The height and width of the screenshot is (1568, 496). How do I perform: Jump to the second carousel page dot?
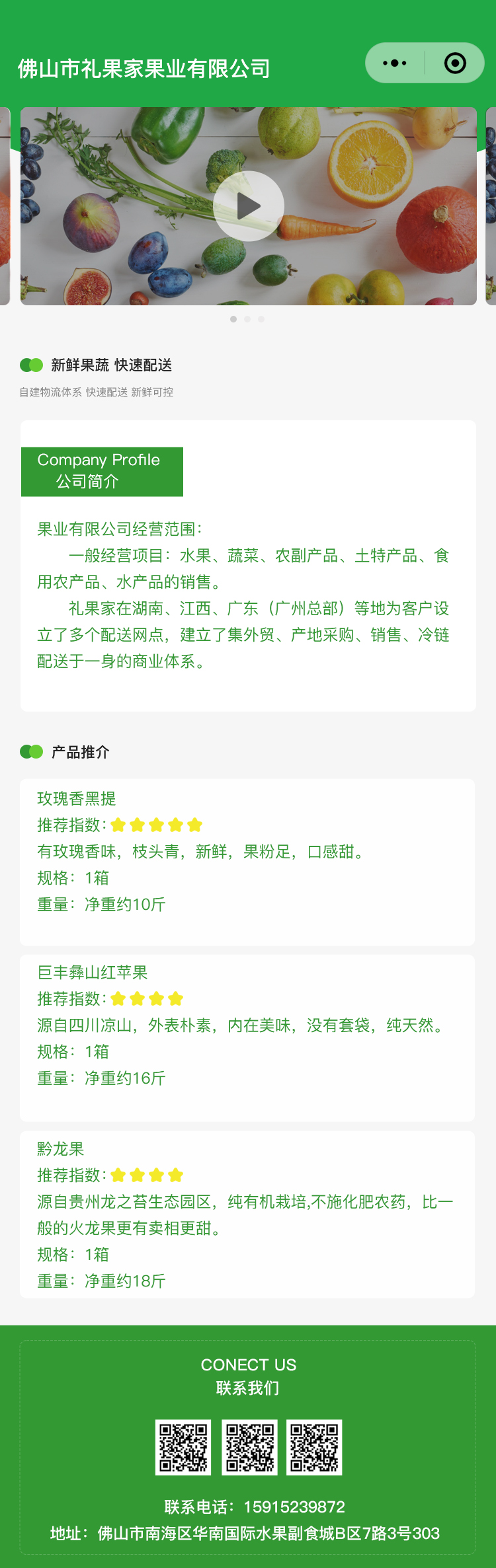coord(247,319)
